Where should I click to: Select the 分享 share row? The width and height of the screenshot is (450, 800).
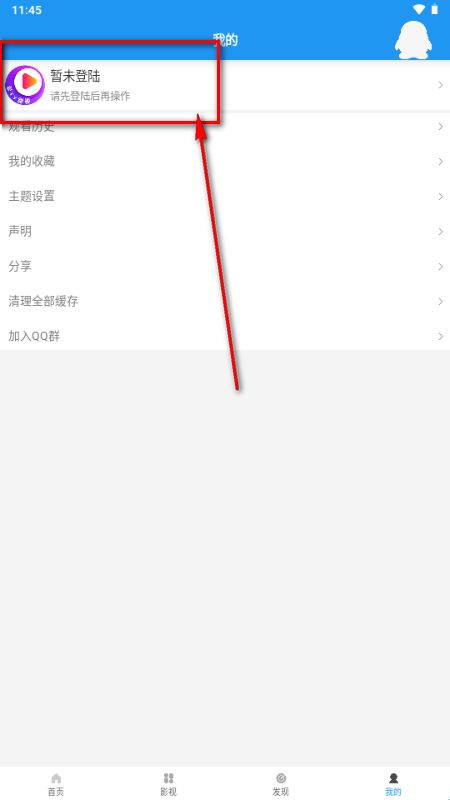click(225, 266)
